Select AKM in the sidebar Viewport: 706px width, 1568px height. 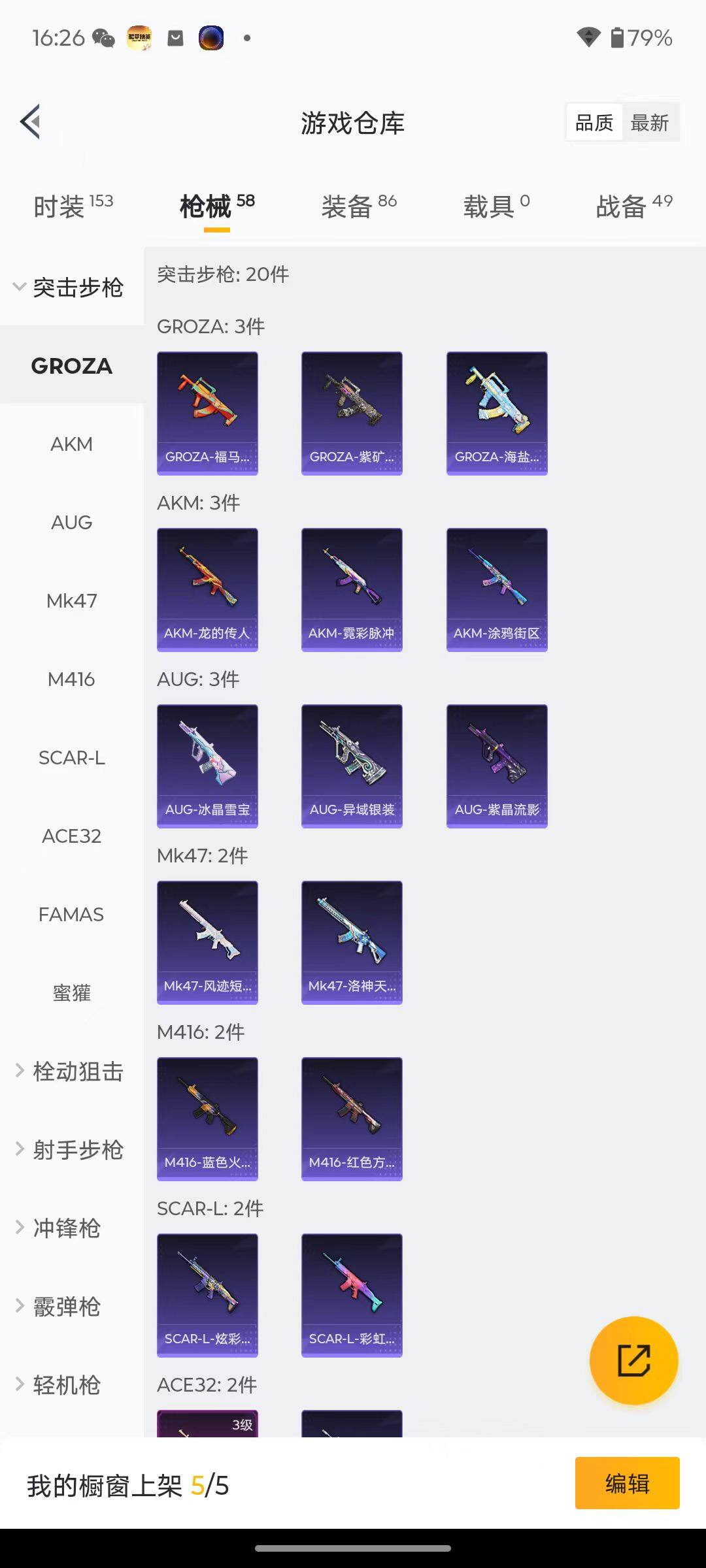click(x=71, y=444)
